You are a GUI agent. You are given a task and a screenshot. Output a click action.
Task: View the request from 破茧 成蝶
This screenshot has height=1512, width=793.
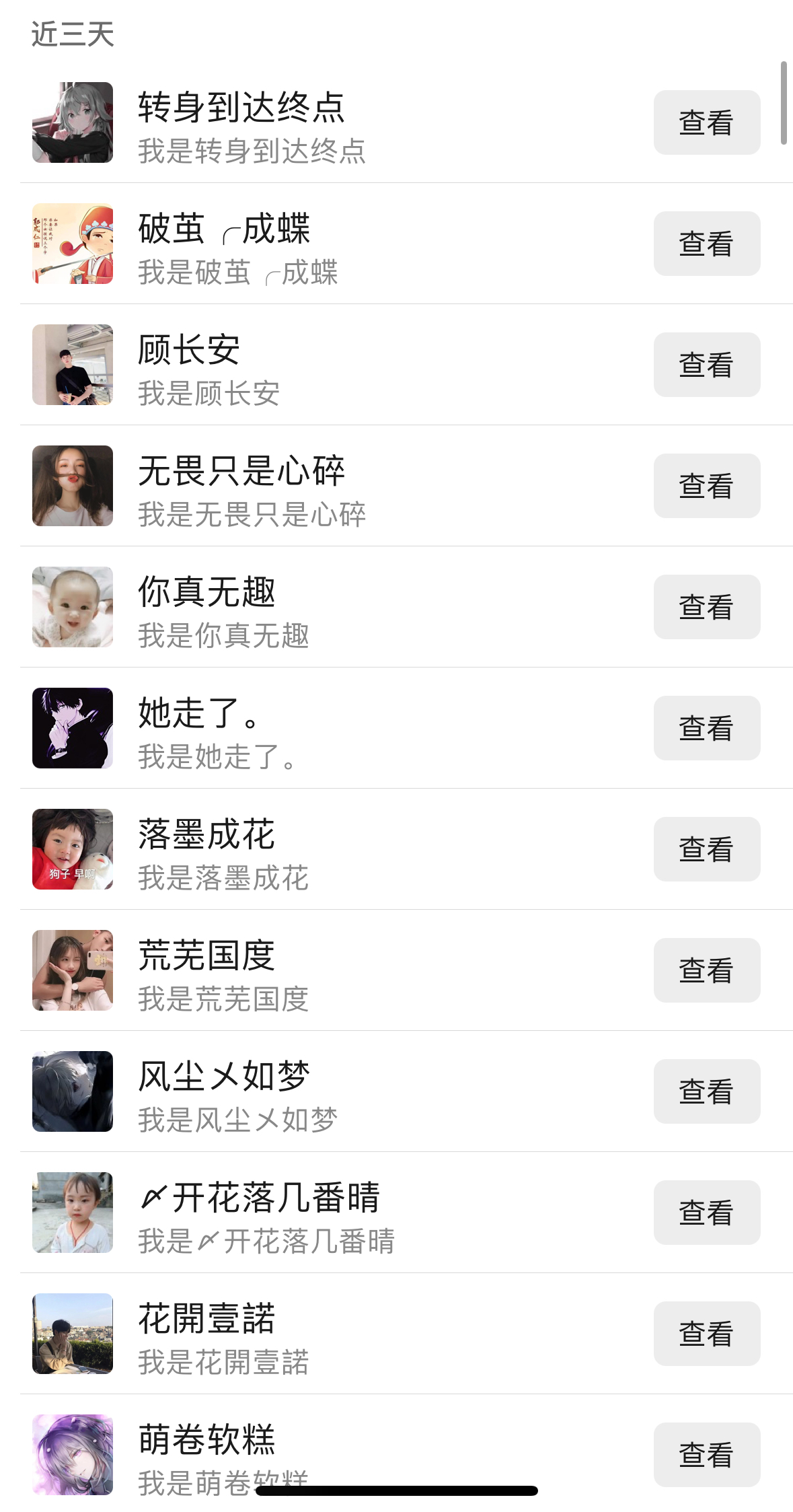click(x=706, y=244)
